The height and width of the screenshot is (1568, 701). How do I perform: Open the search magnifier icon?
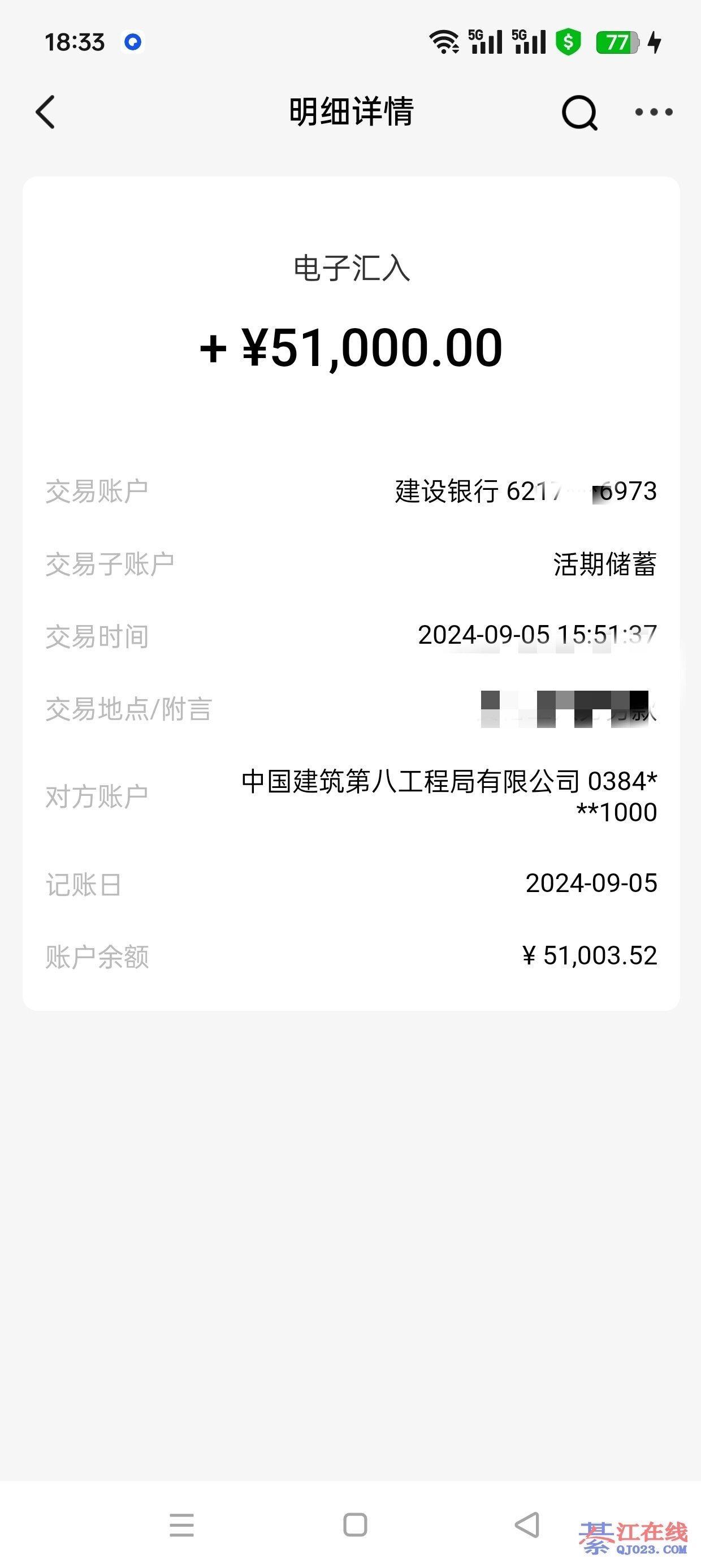coord(579,112)
